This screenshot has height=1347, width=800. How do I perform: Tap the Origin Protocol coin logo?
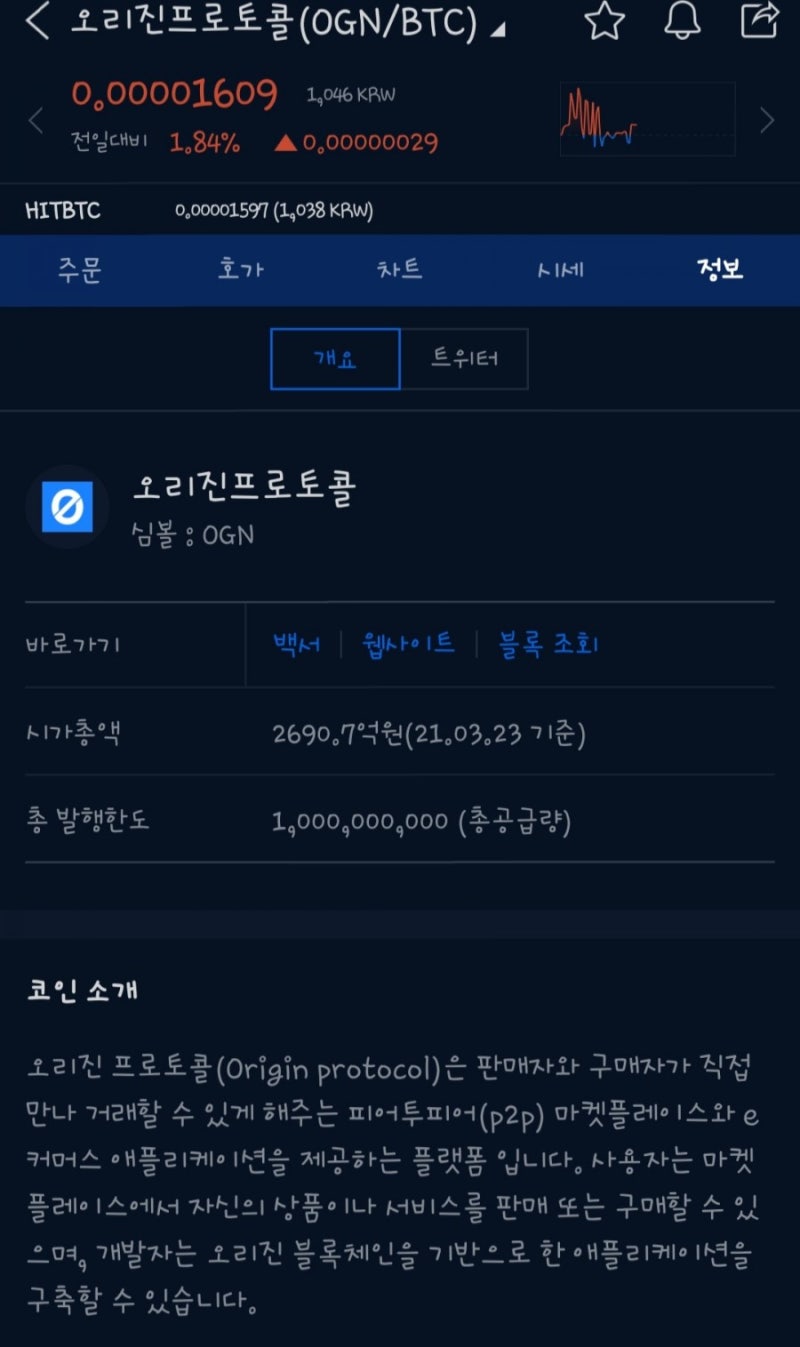[x=67, y=507]
